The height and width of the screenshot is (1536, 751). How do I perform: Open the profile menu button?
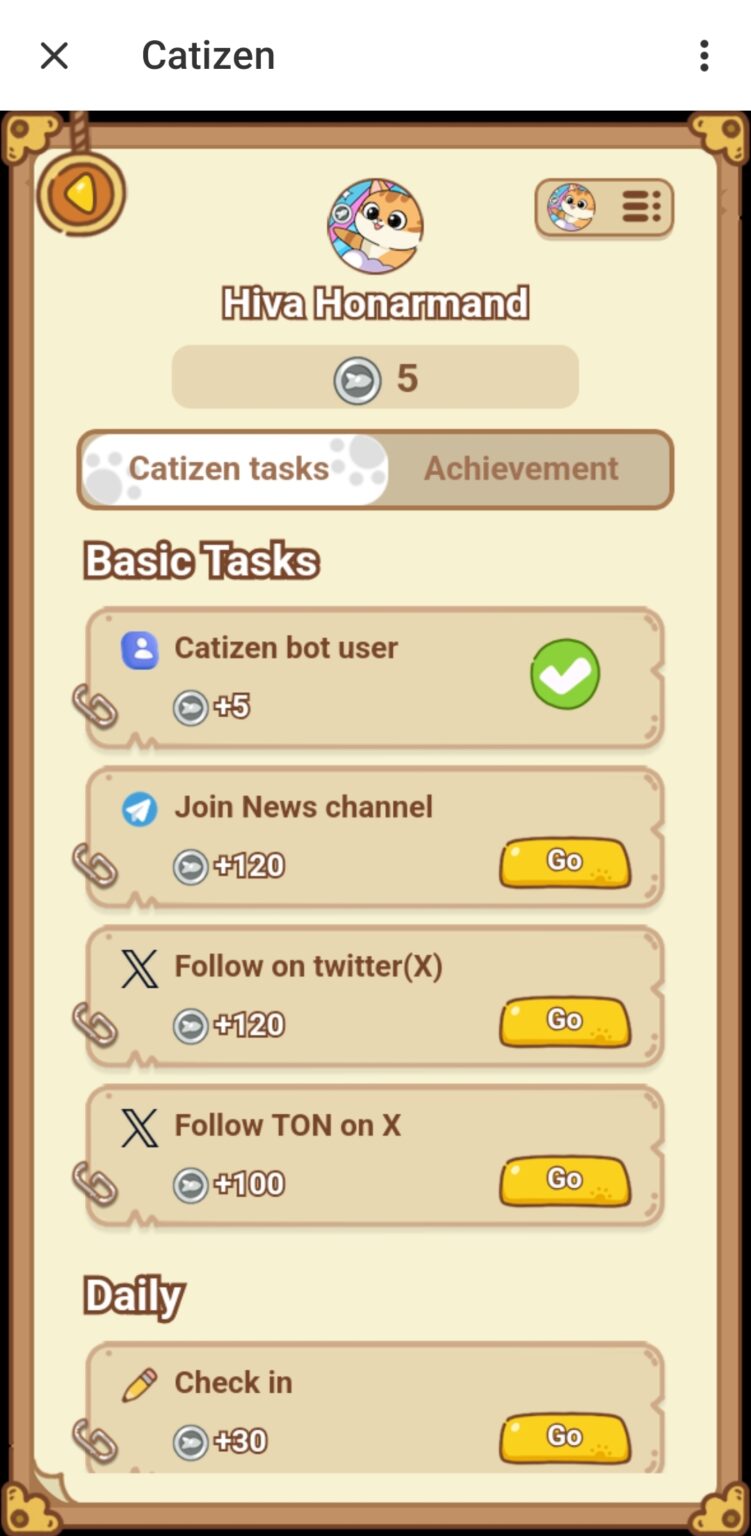pos(604,208)
